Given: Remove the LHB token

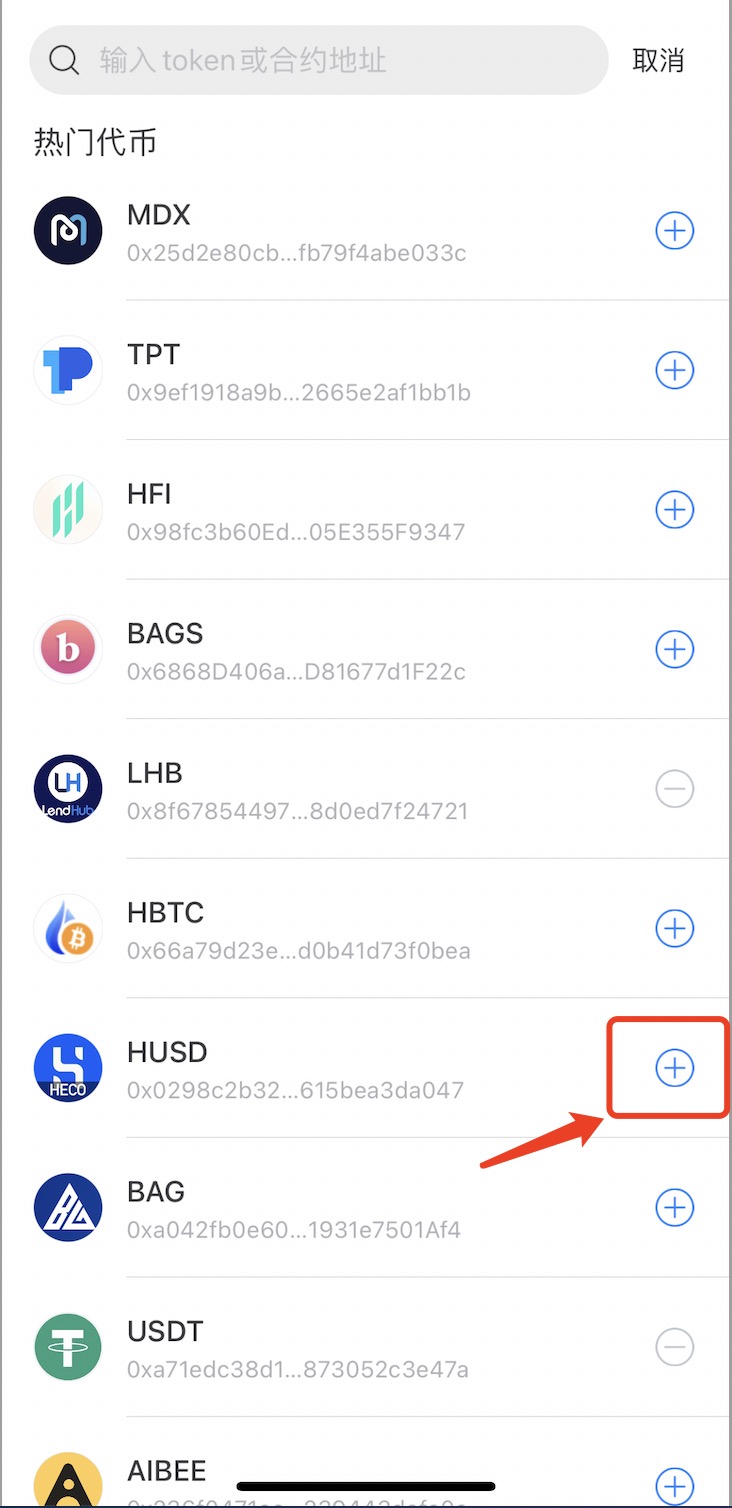Looking at the screenshot, I should click(674, 790).
